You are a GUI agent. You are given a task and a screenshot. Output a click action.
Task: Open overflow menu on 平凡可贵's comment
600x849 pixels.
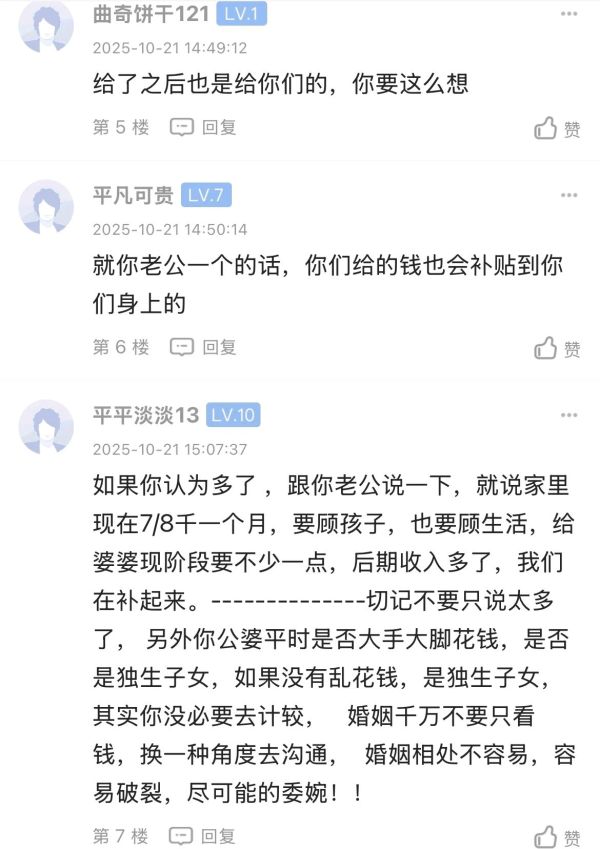point(569,195)
